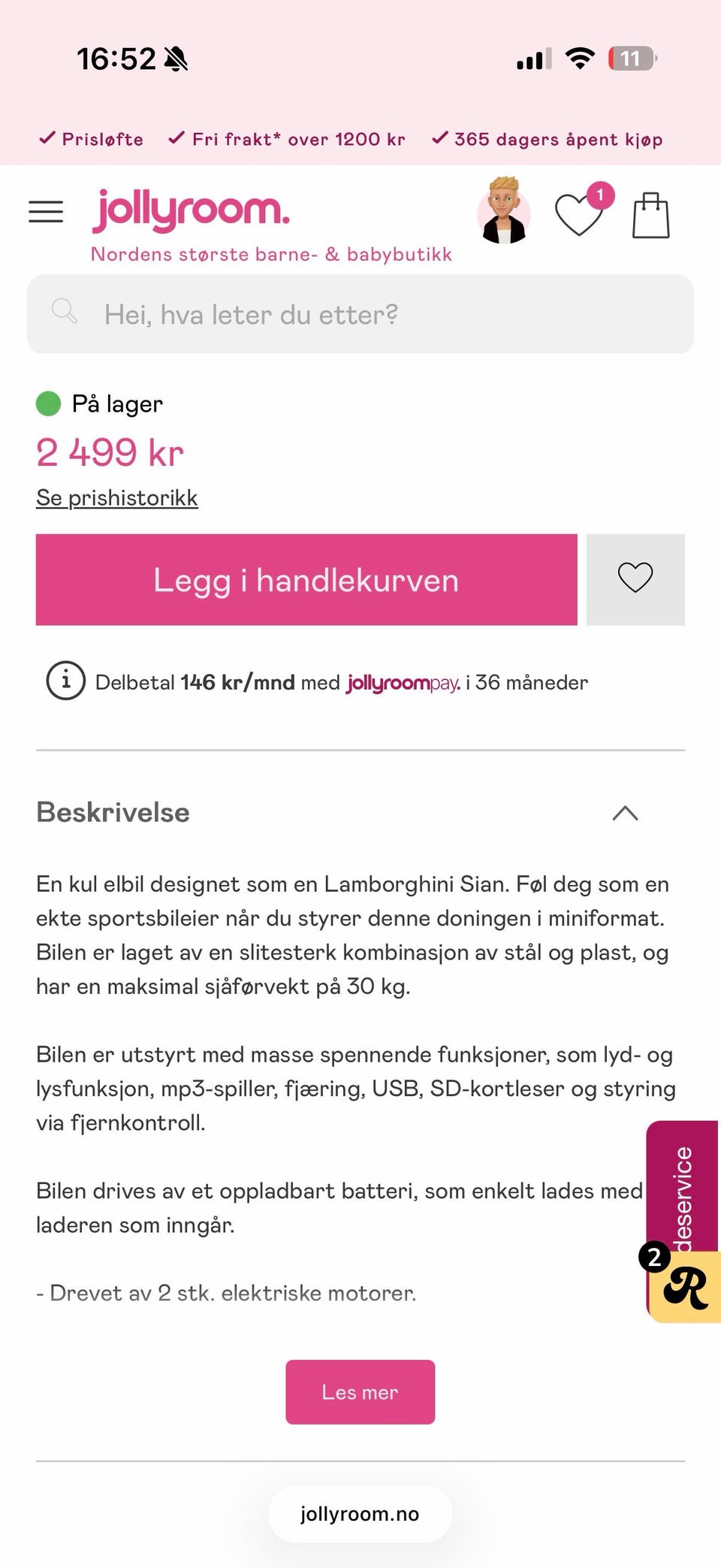Open the shopping bag cart icon

click(x=650, y=214)
